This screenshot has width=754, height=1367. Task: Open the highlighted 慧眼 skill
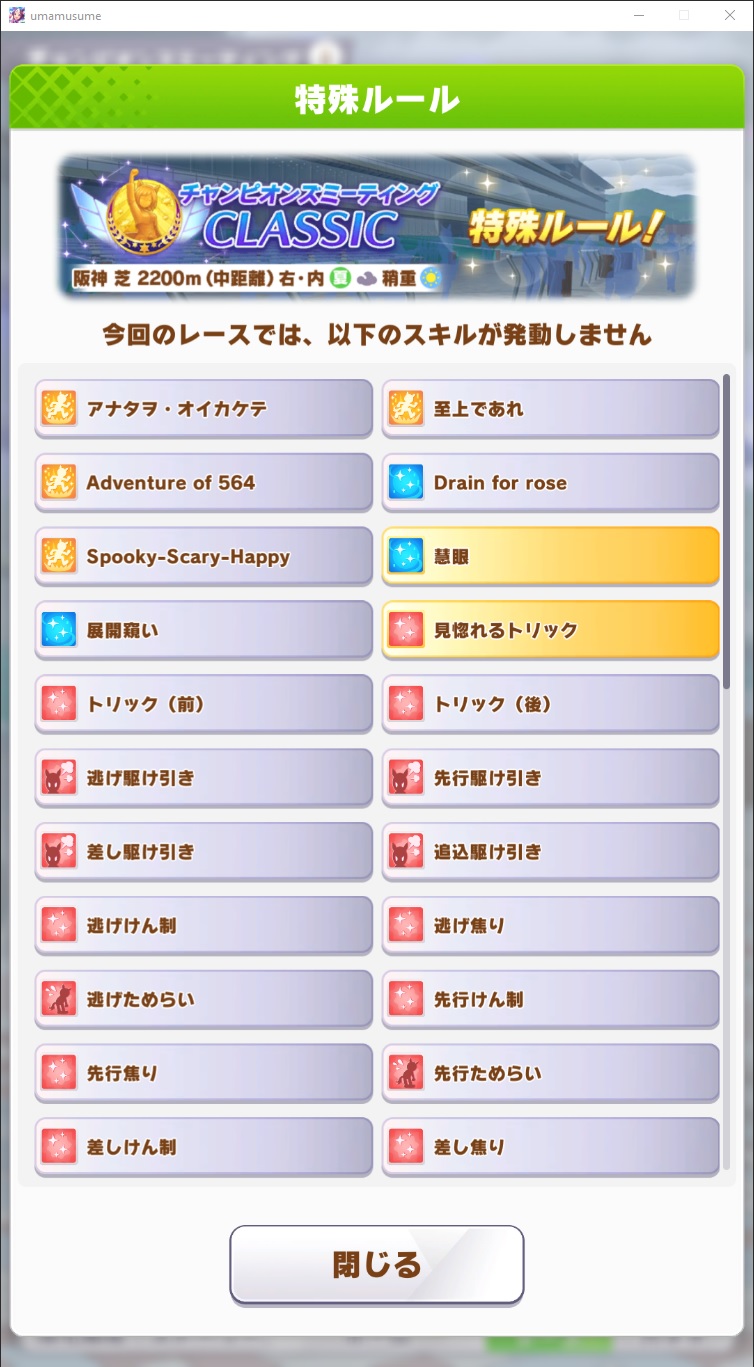551,556
